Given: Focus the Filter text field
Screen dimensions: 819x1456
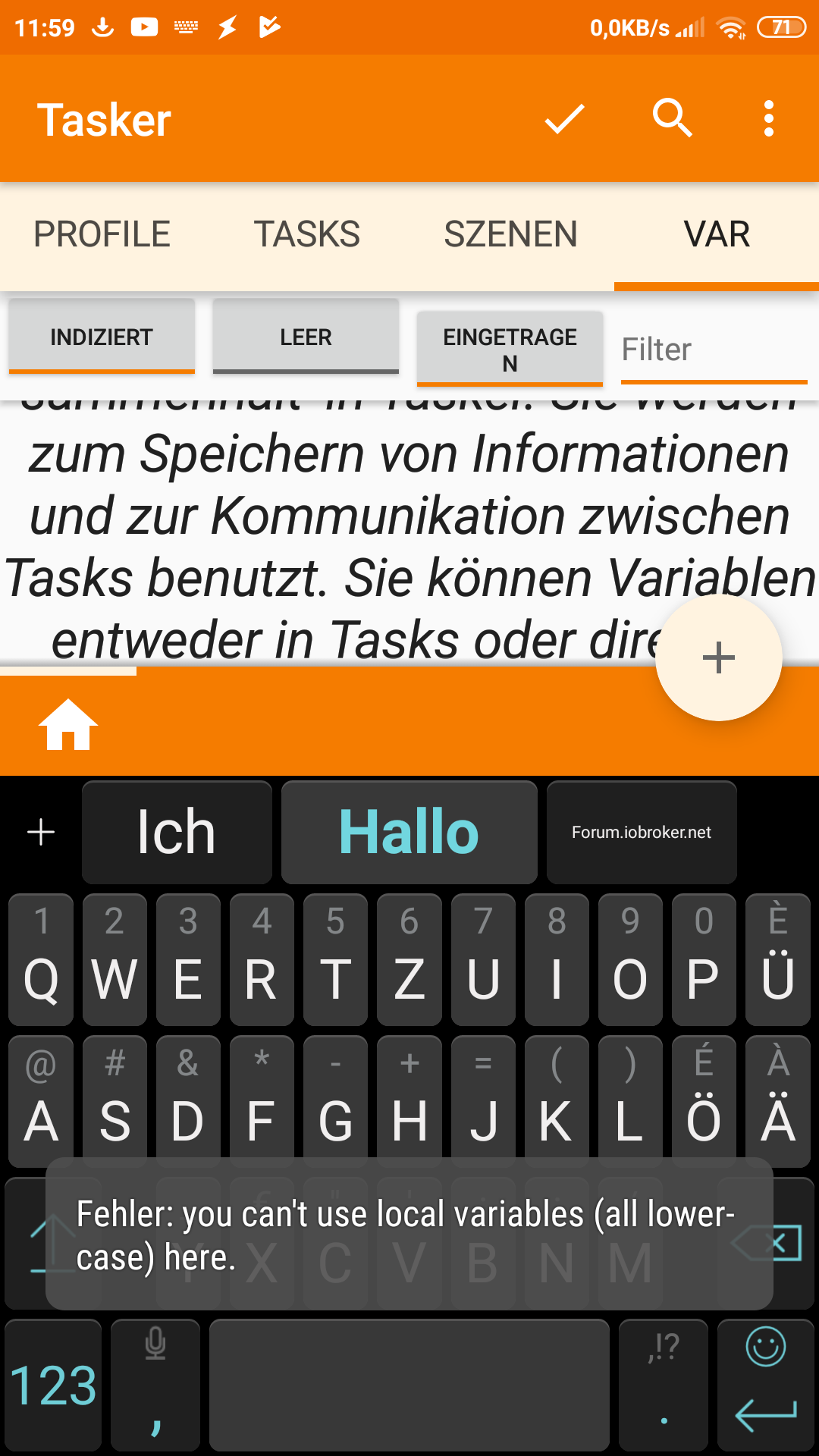Looking at the screenshot, I should (713, 350).
